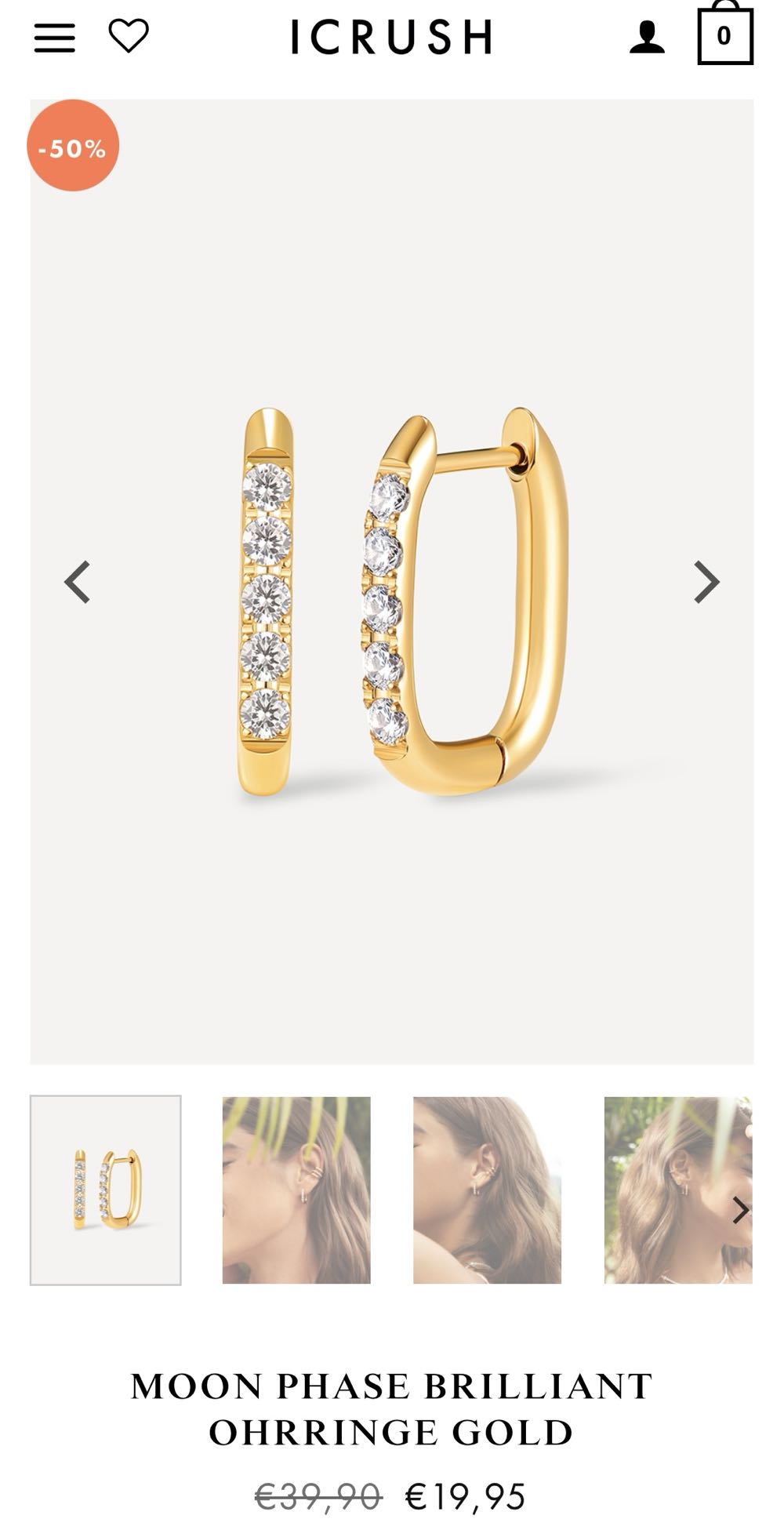Screen dimensions: 784x1526
Task: Select the second thumbnail with palm leaf model
Action: pyautogui.click(x=296, y=1190)
